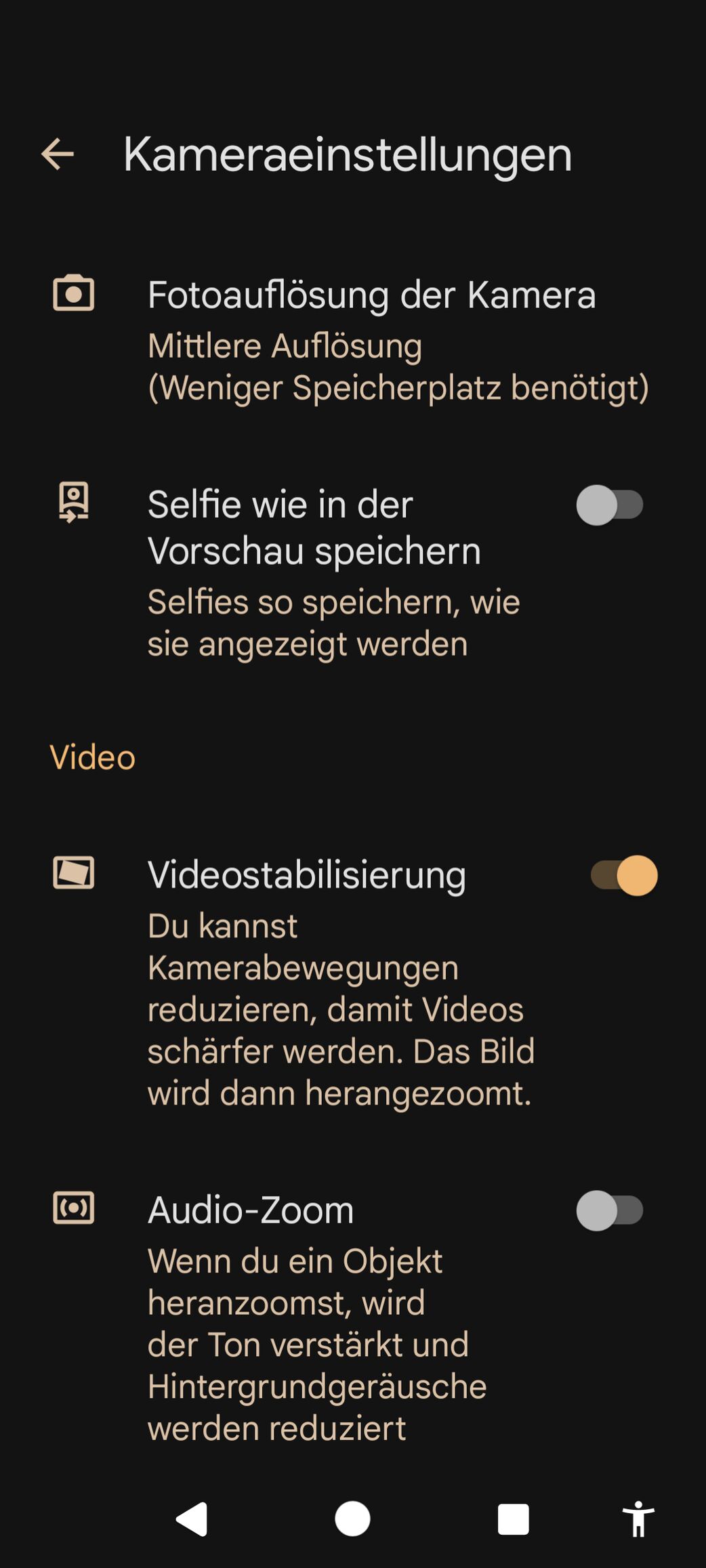Tap the system home button
The height and width of the screenshot is (1568, 706).
352,1519
